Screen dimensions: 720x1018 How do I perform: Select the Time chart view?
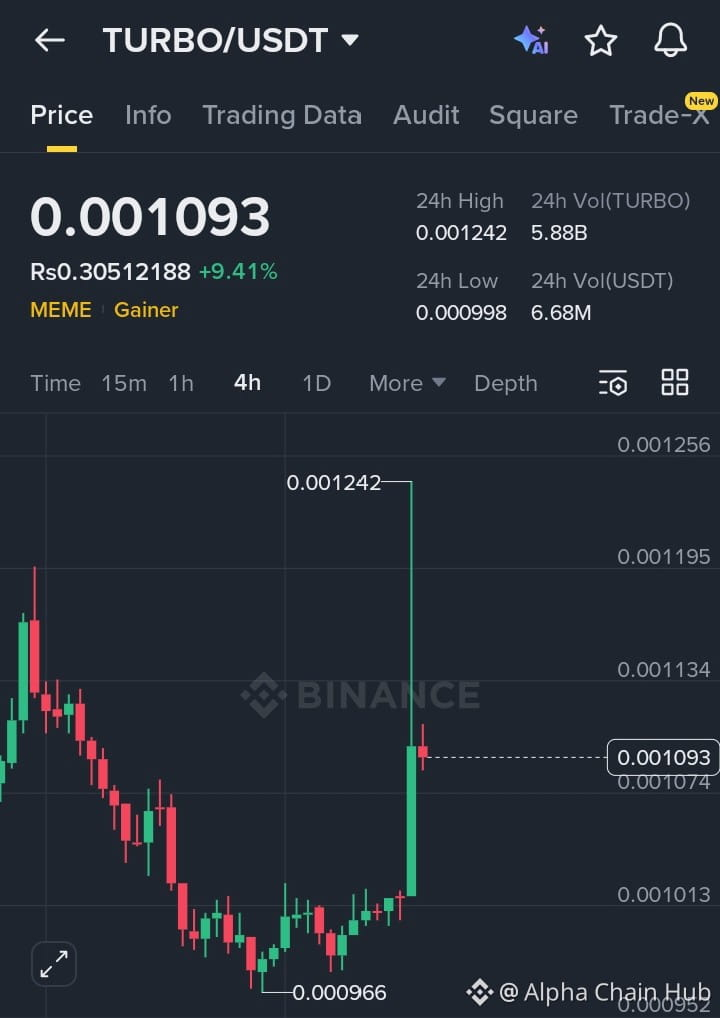[x=55, y=383]
